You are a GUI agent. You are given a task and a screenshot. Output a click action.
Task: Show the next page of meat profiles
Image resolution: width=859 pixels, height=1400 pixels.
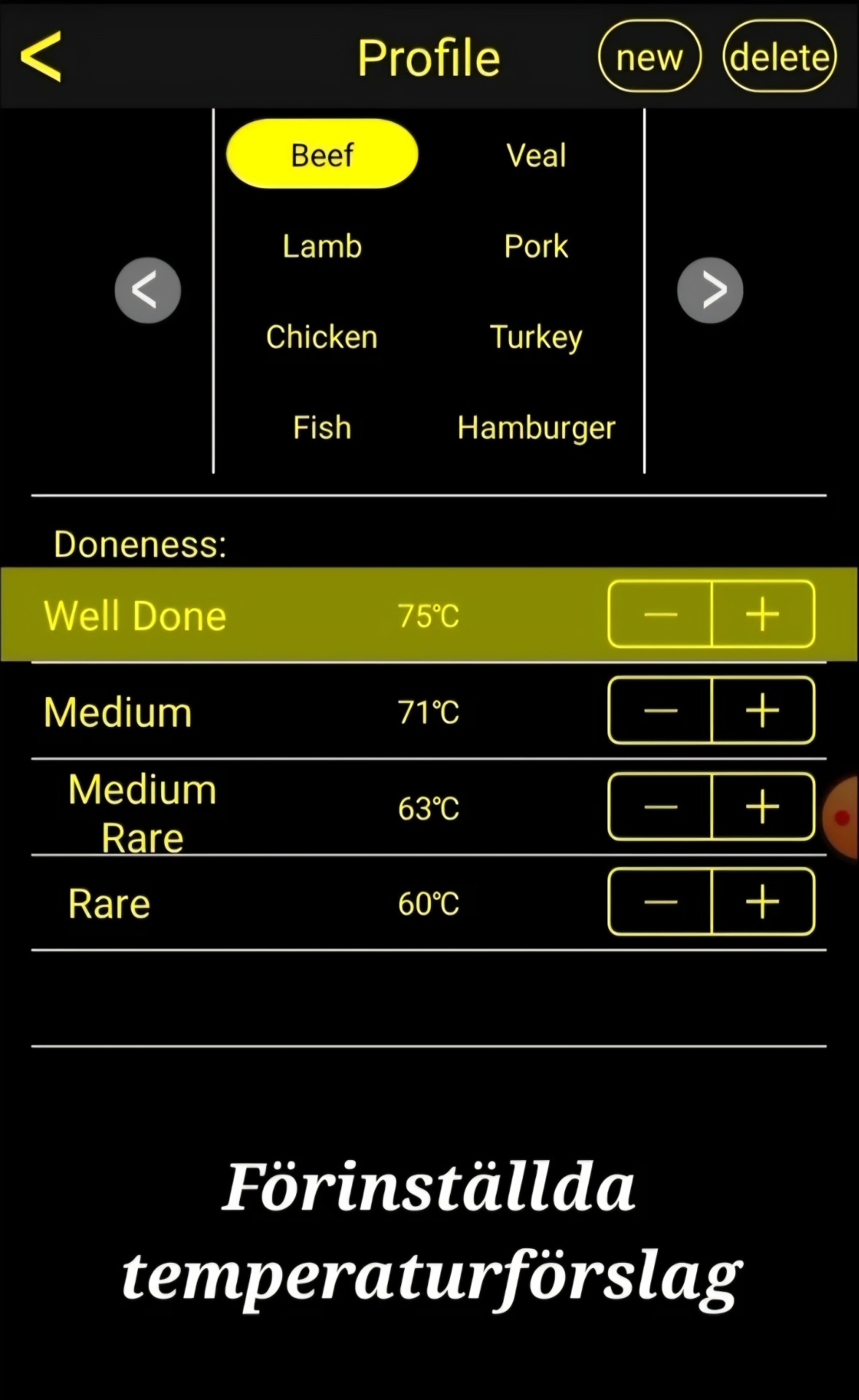click(710, 290)
